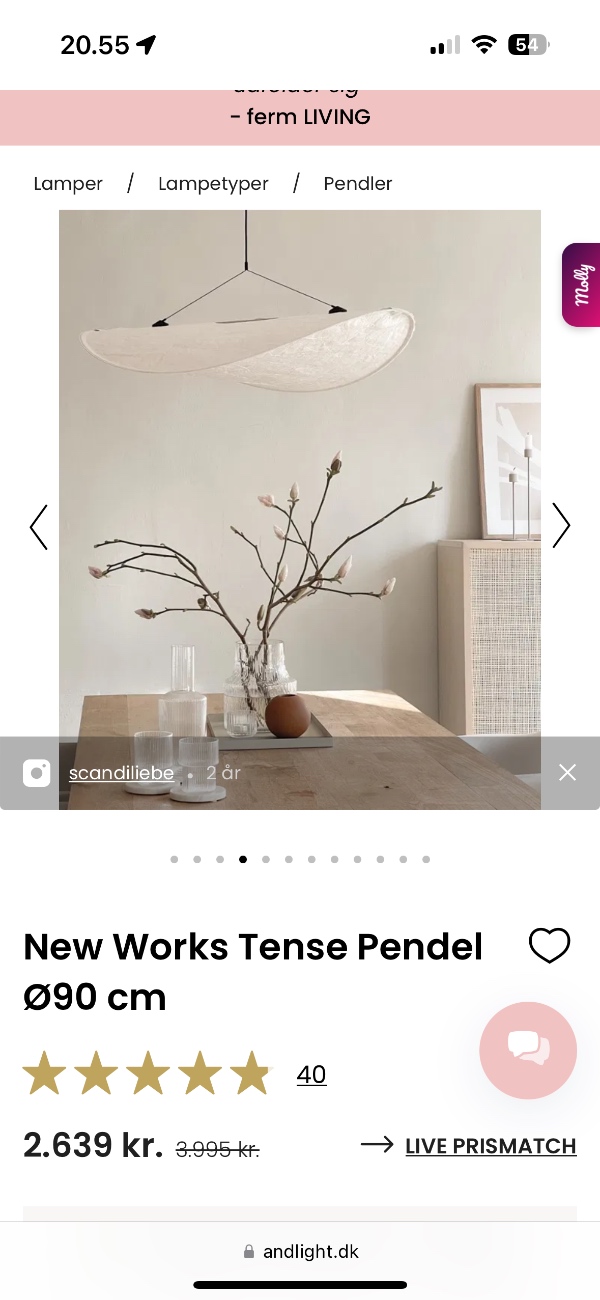Show the previous product image
600x1300 pixels.
pyautogui.click(x=39, y=527)
